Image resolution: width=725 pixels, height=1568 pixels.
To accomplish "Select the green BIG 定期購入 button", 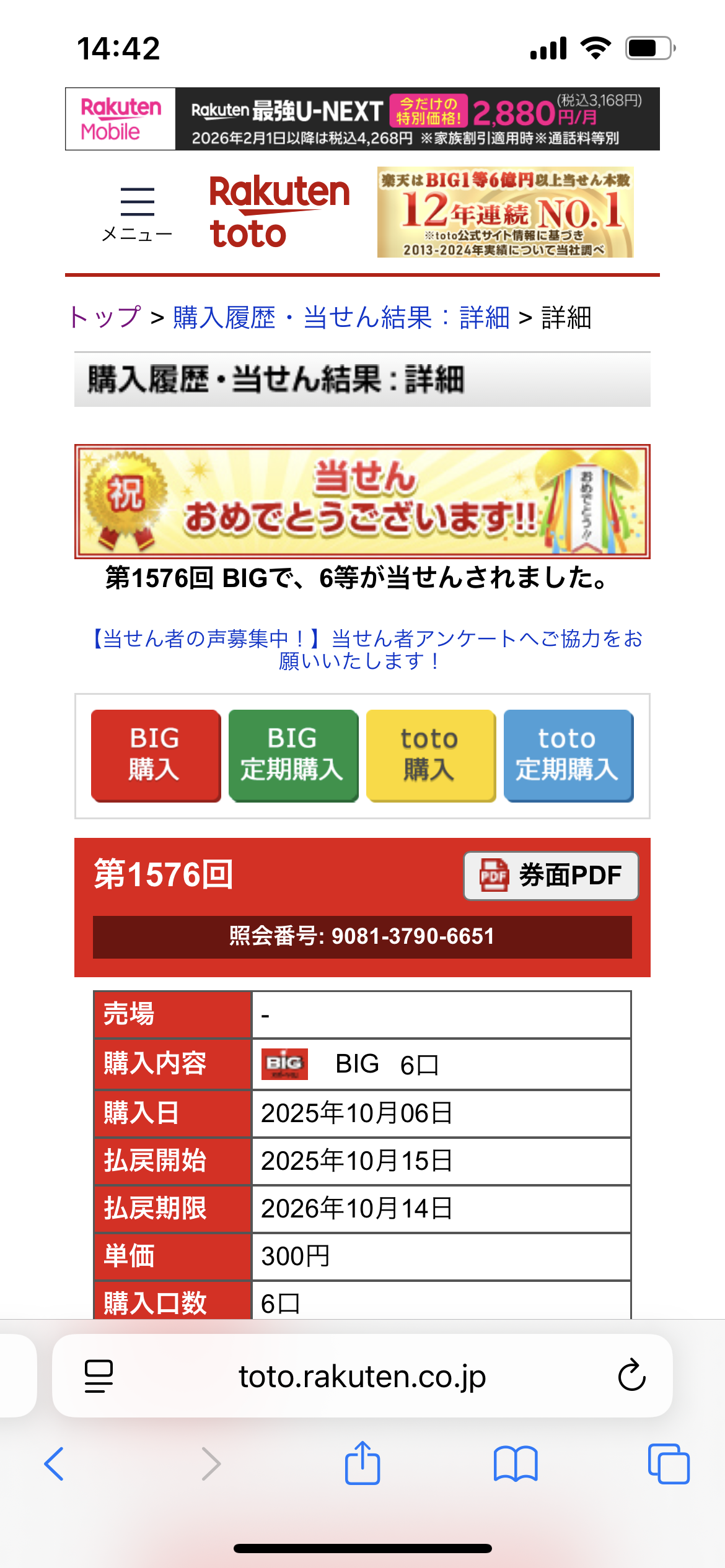I will pyautogui.click(x=293, y=755).
